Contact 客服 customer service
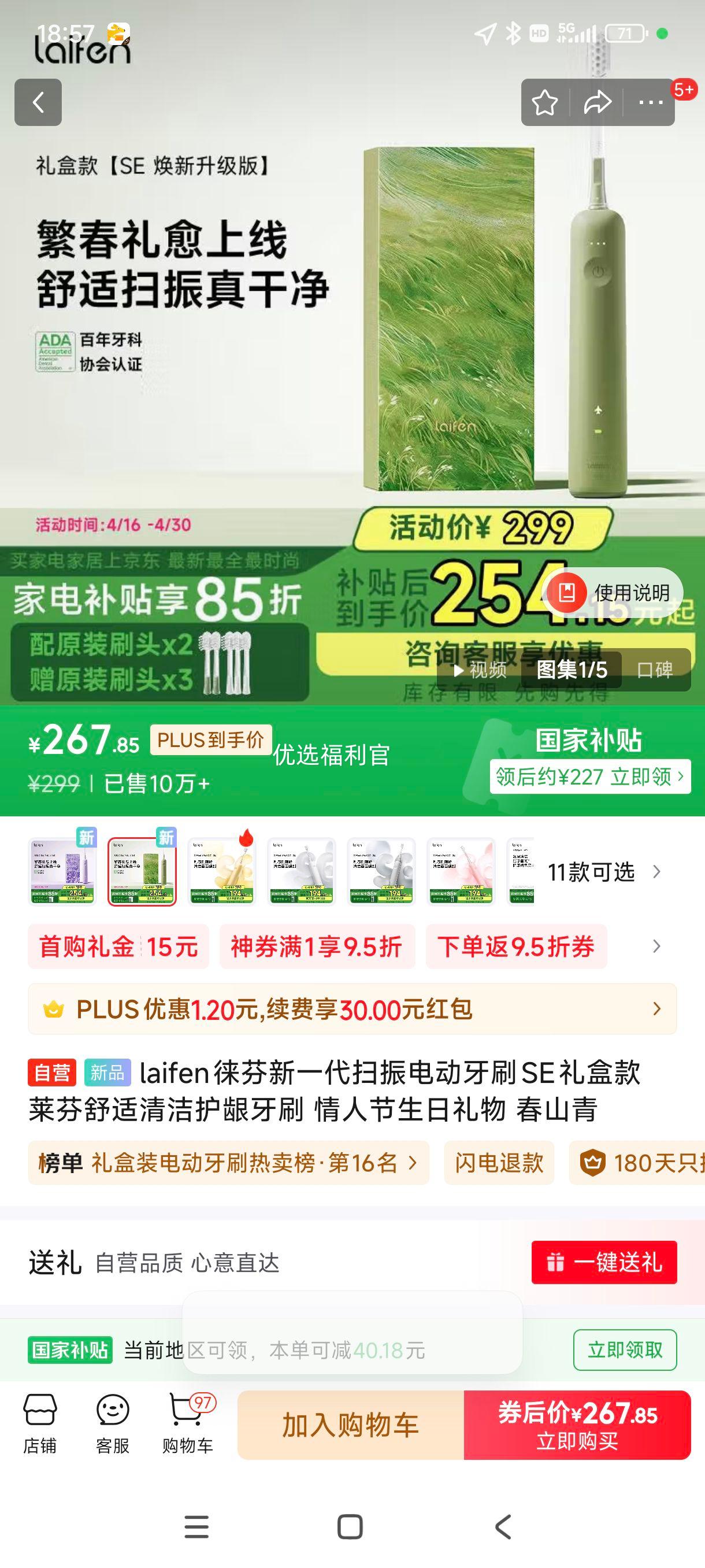 (x=113, y=1425)
